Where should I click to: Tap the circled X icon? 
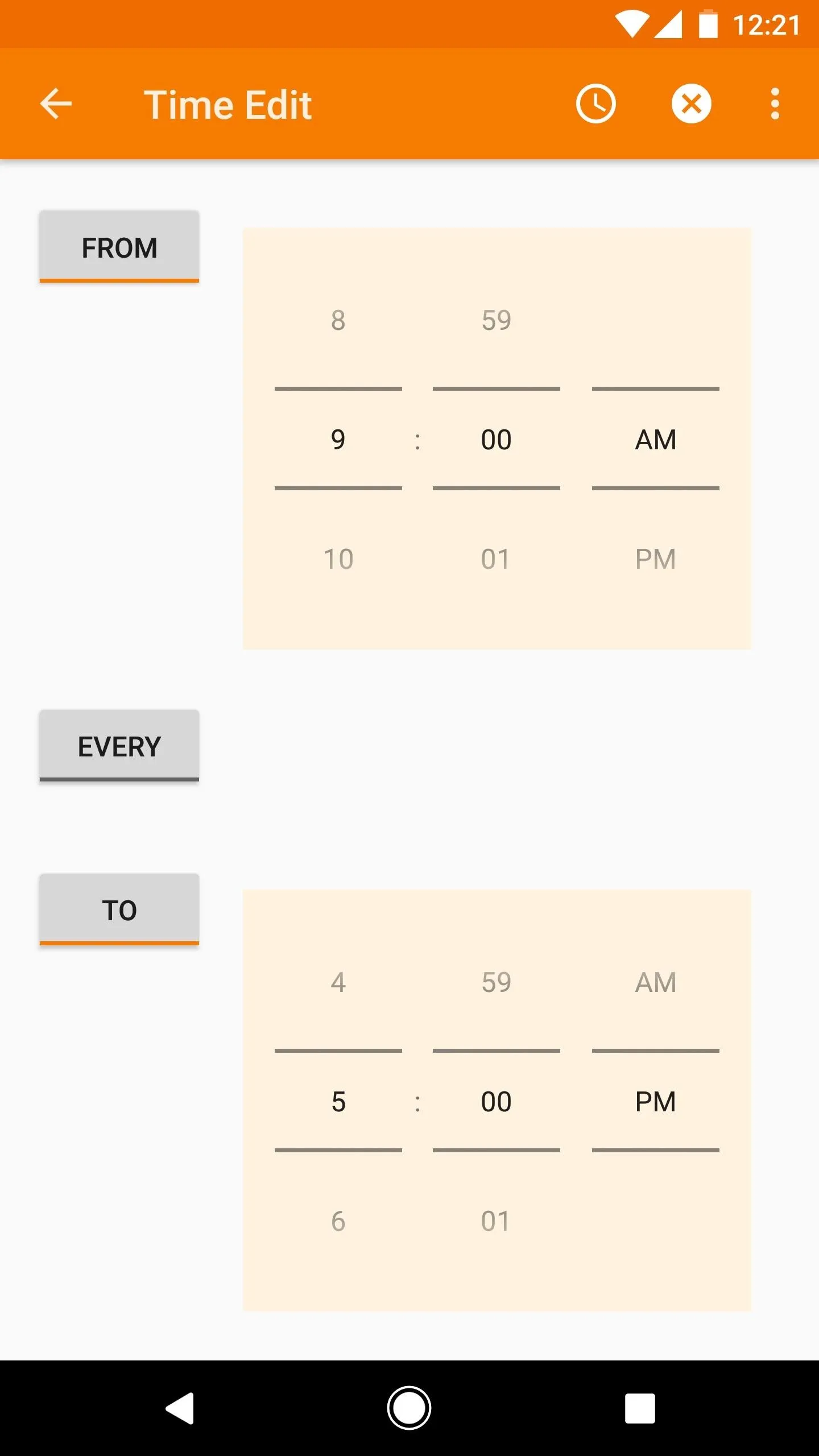(x=691, y=104)
